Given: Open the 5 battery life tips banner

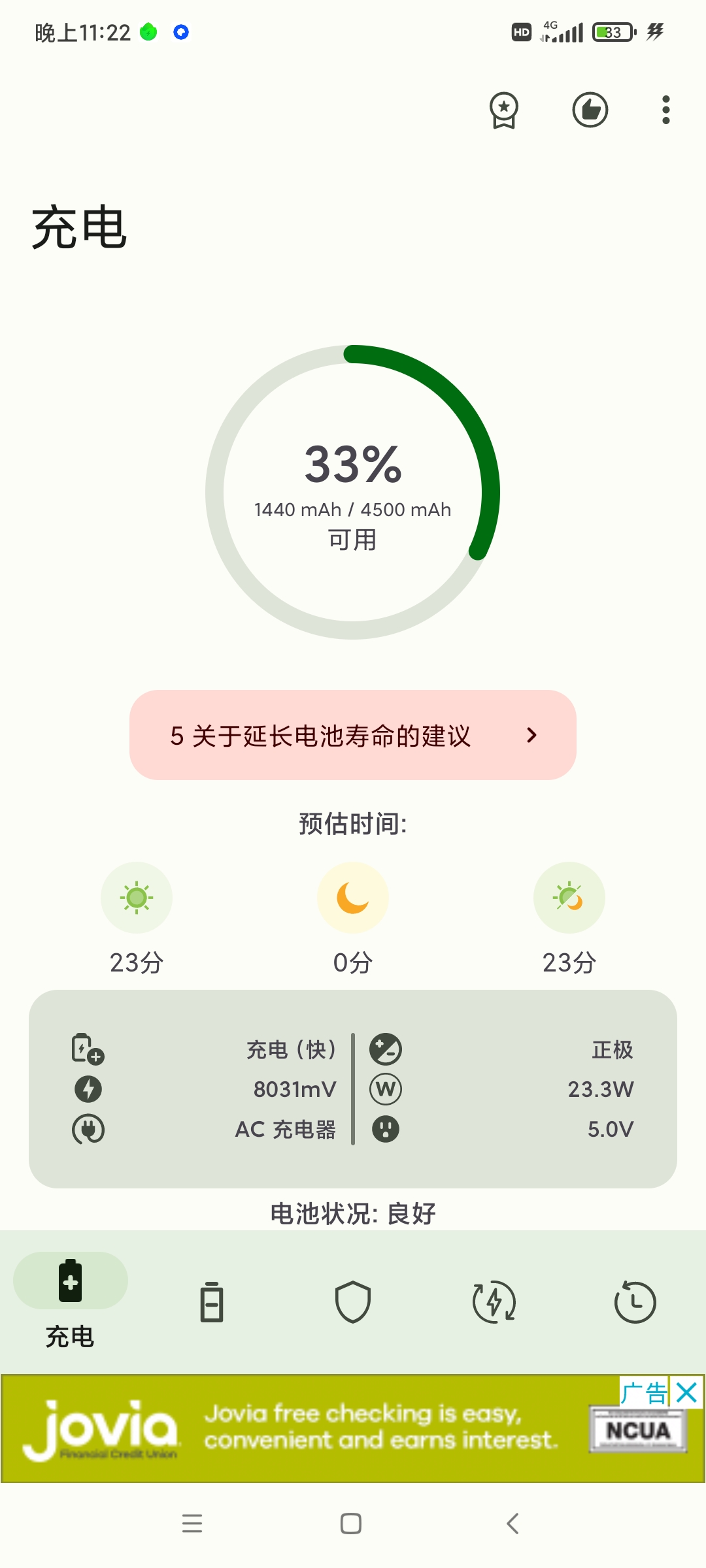Looking at the screenshot, I should point(353,735).
